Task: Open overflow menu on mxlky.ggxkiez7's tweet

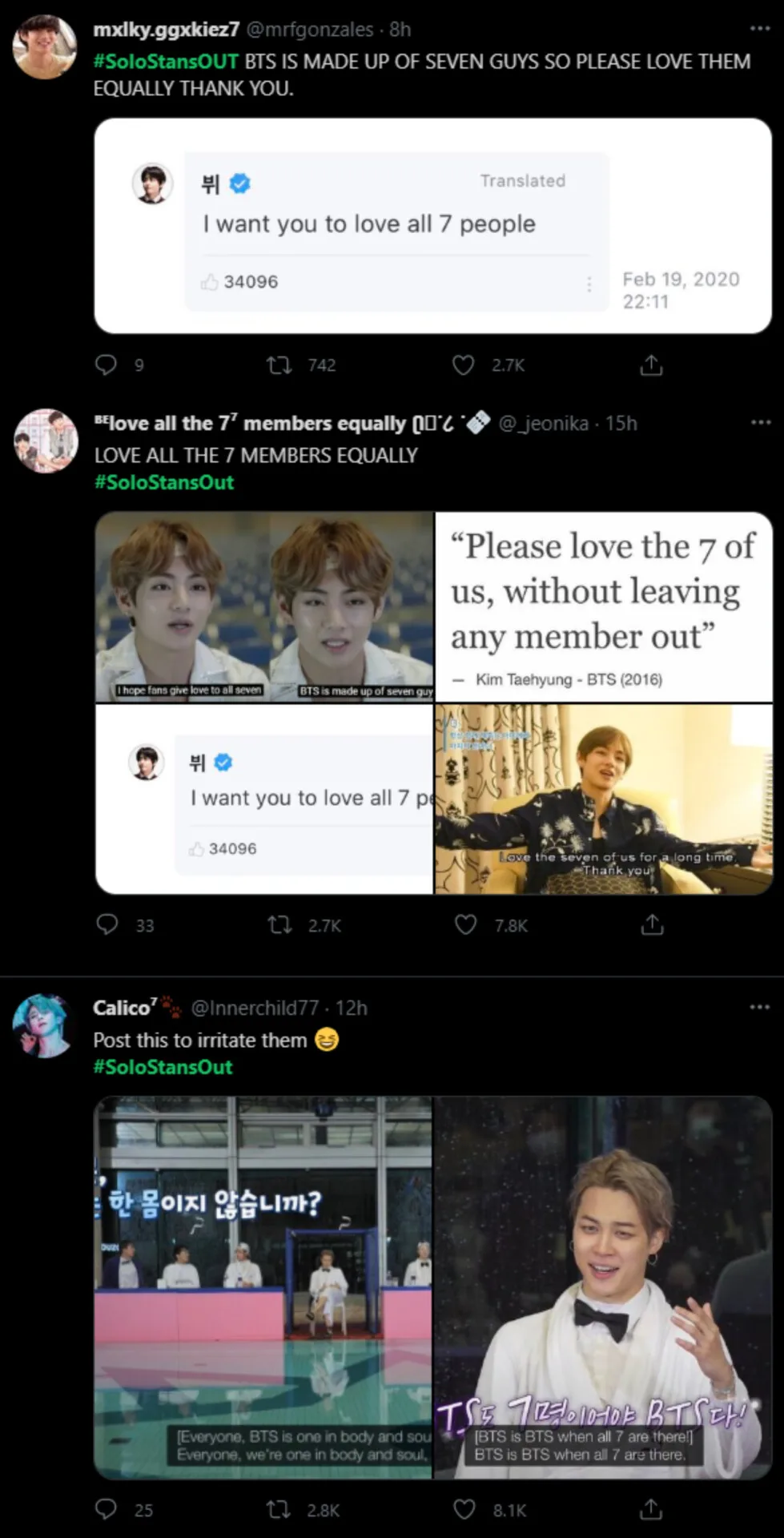Action: (759, 30)
